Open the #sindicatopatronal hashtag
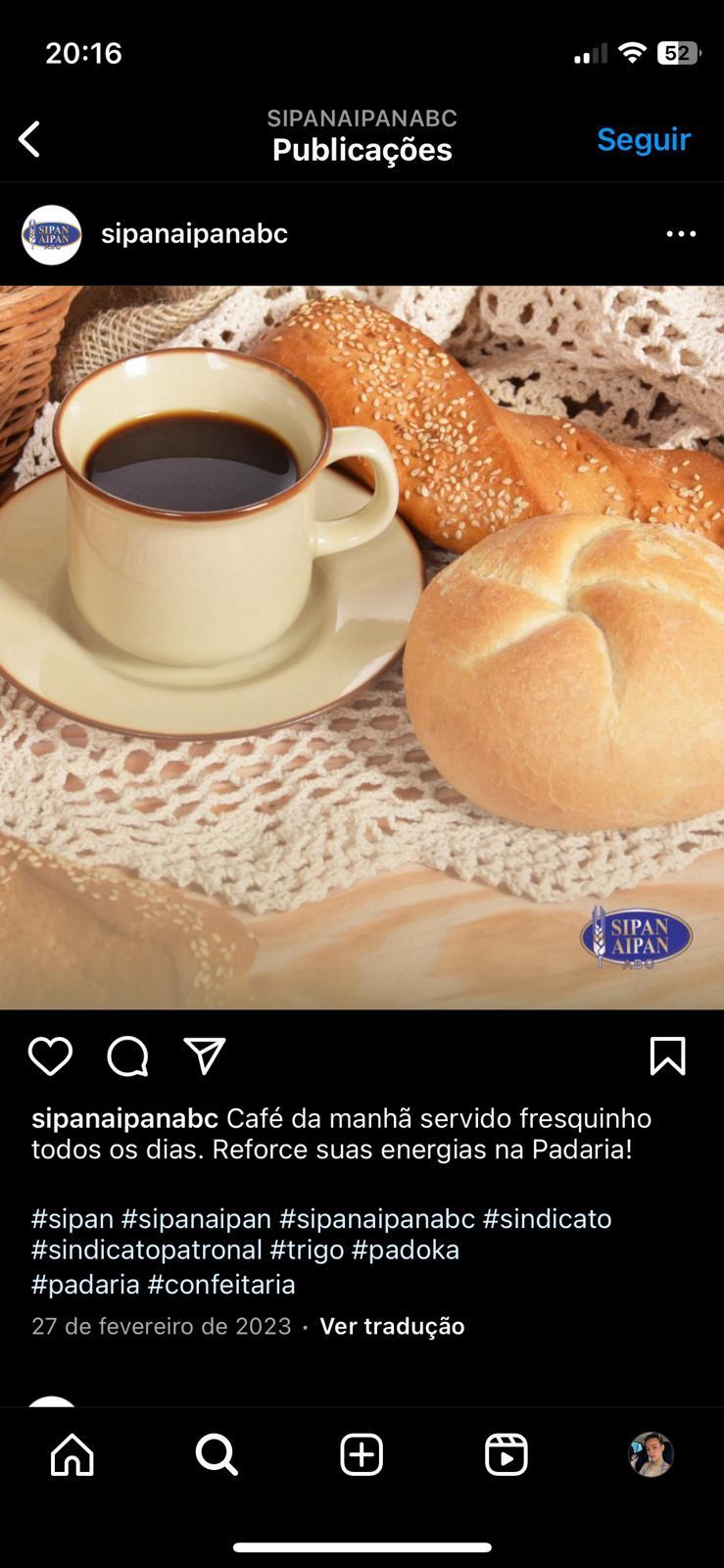This screenshot has height=1568, width=724. [x=147, y=1249]
